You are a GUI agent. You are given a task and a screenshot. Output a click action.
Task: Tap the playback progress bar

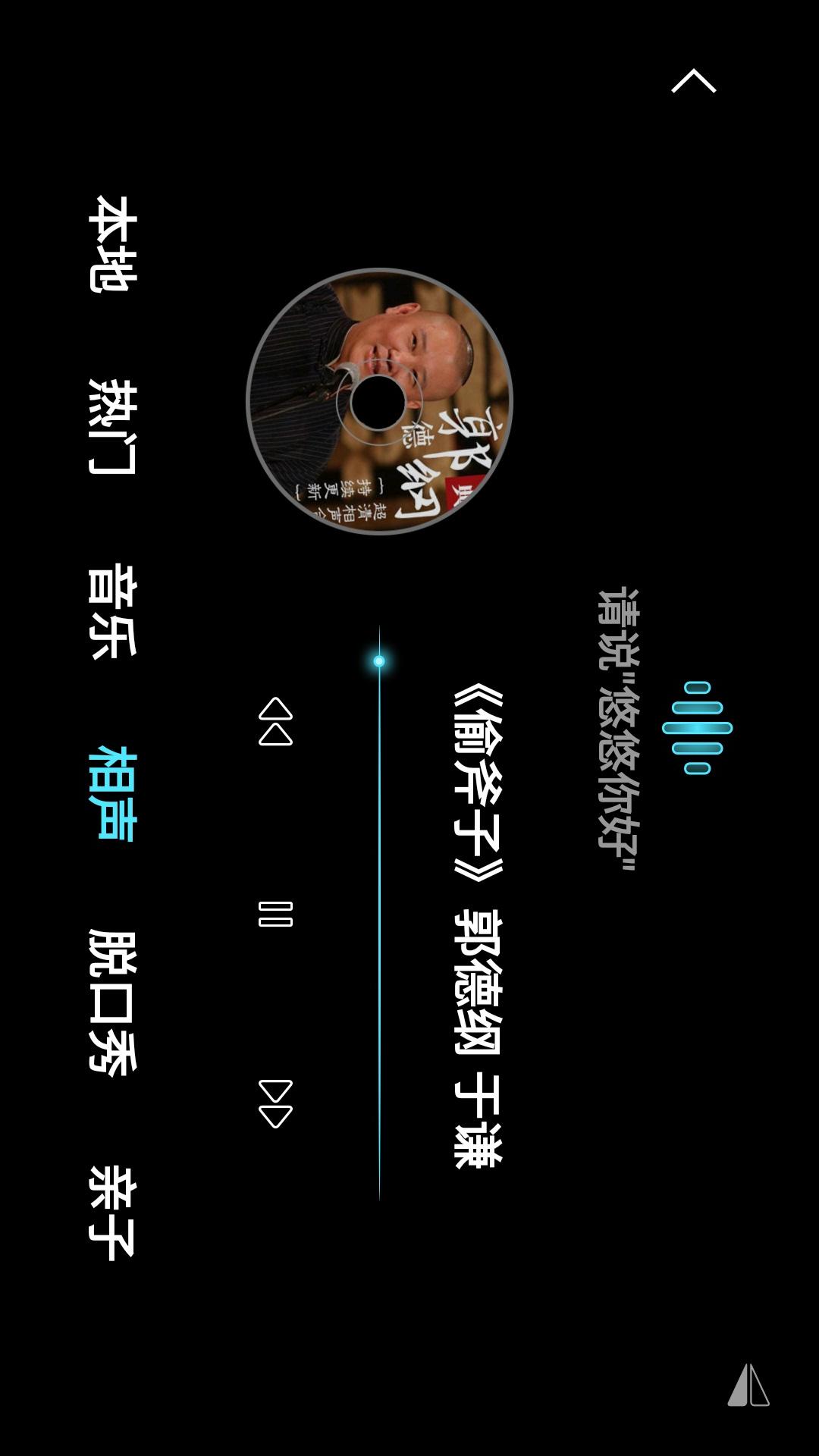click(379, 910)
